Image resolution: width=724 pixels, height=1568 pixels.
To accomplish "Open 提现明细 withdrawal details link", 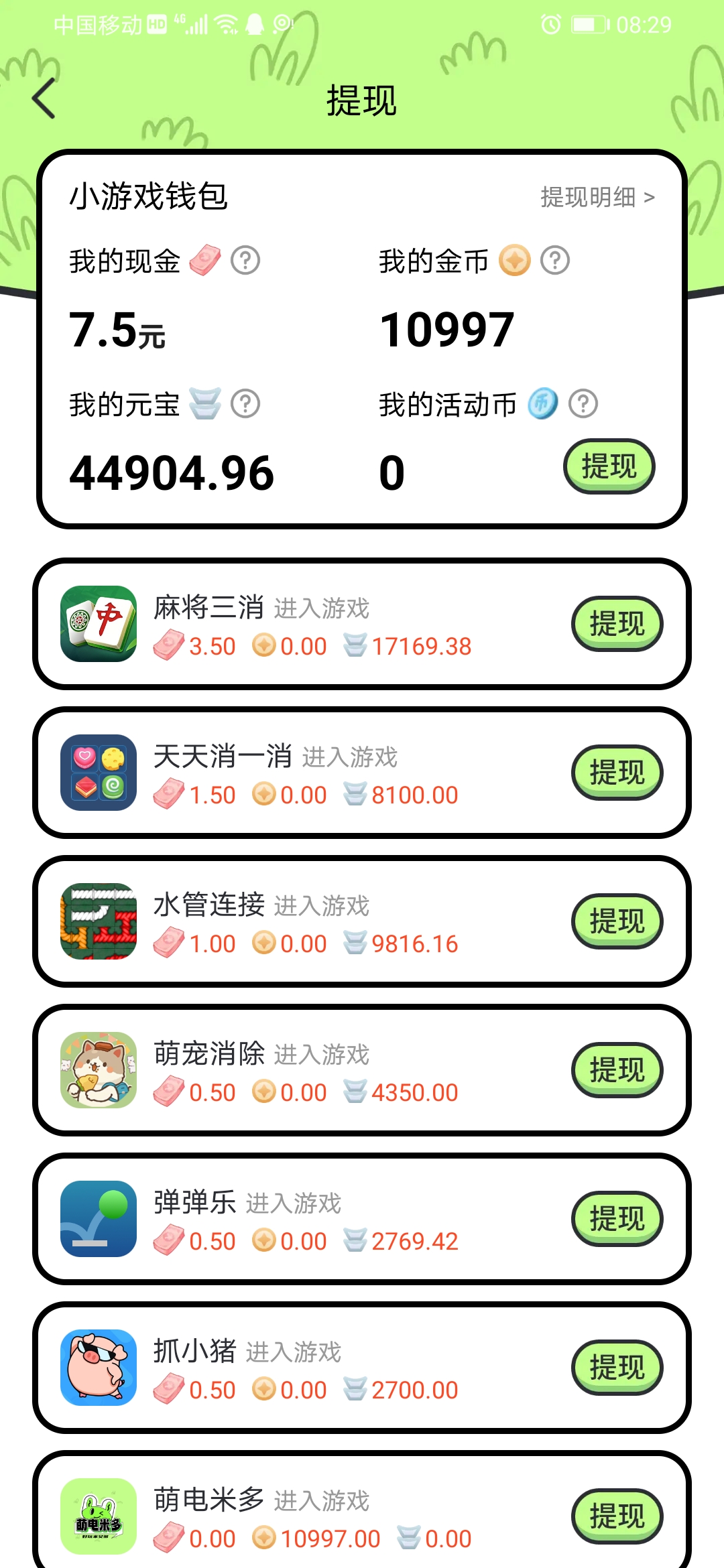I will [x=597, y=197].
